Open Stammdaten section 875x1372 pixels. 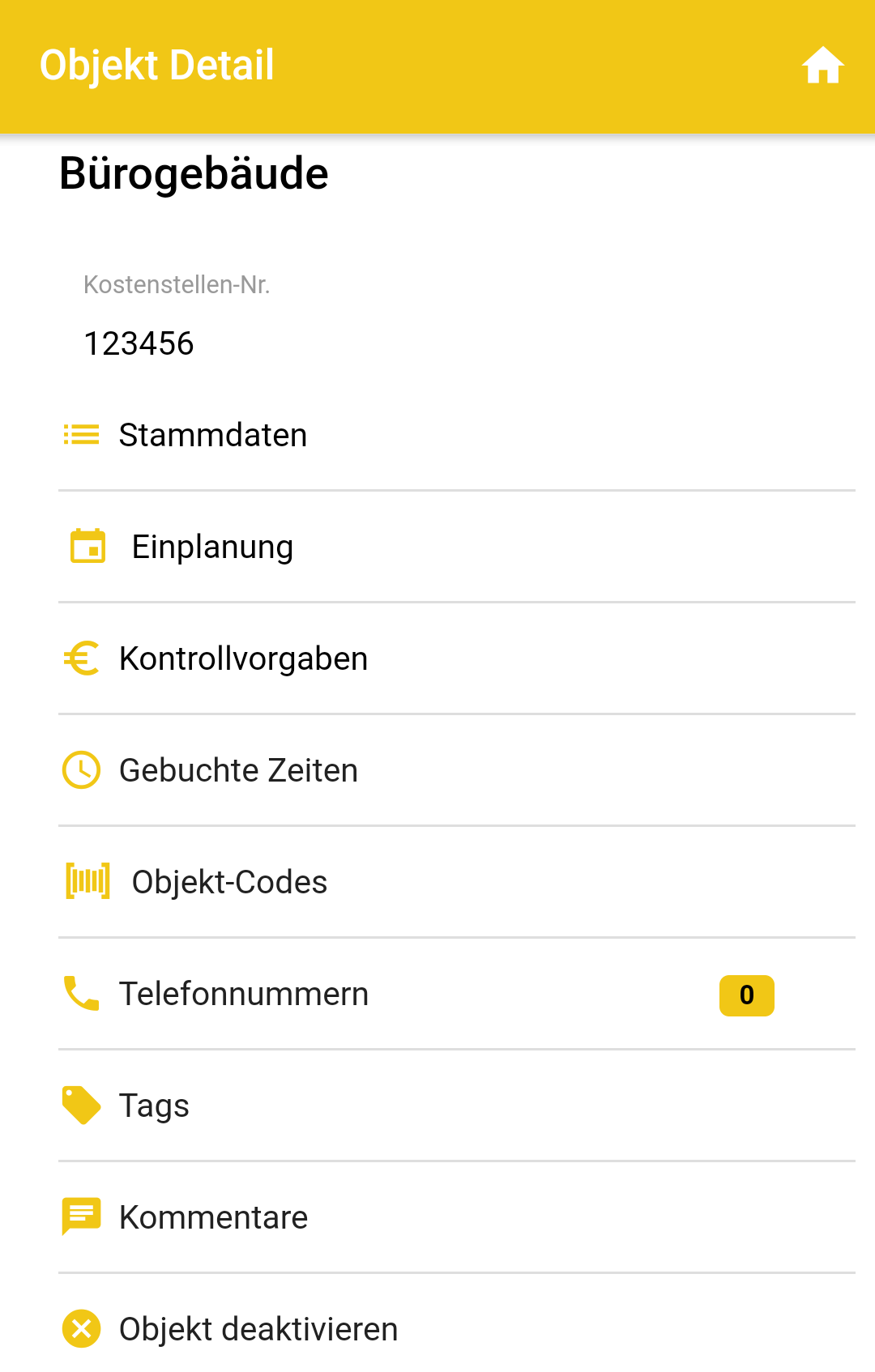tap(212, 435)
